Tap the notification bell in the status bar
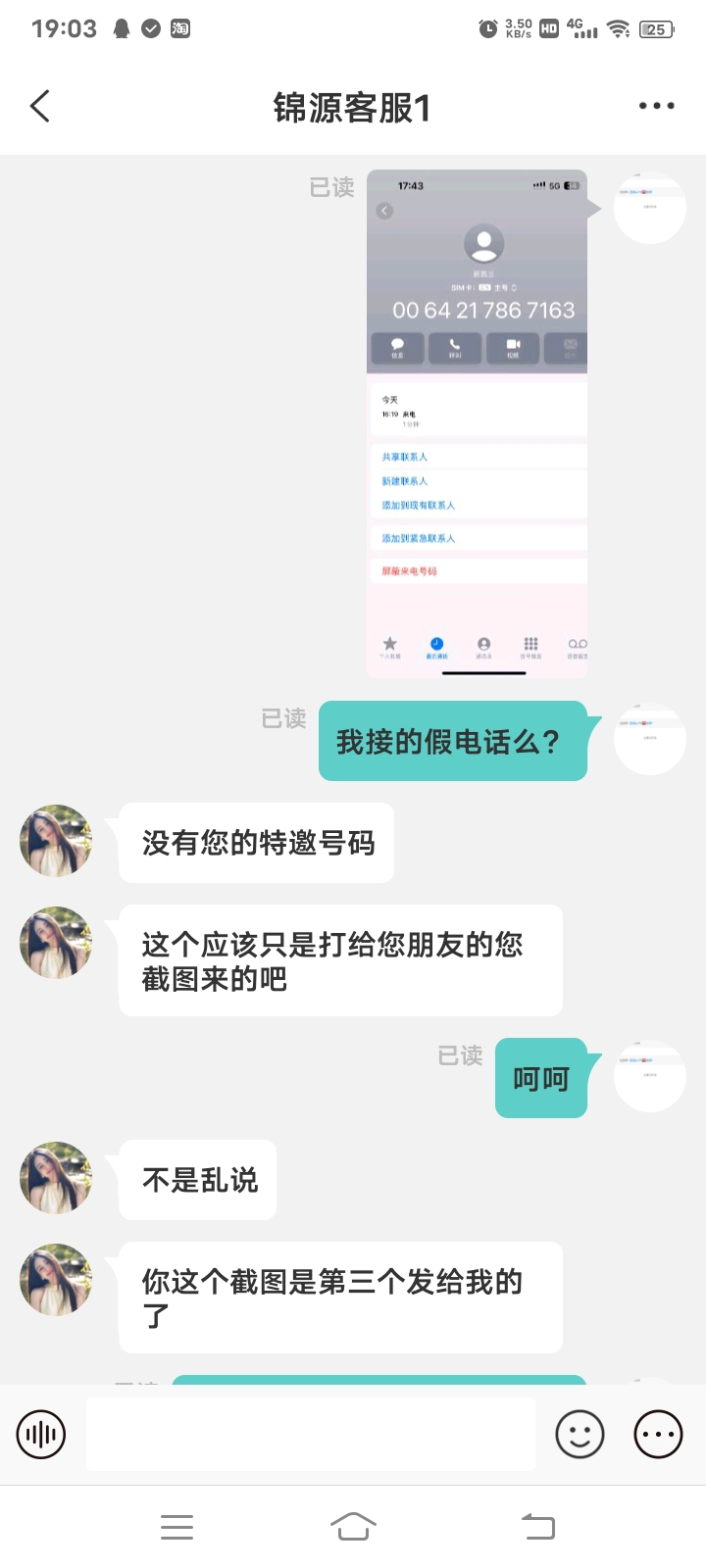 120,28
